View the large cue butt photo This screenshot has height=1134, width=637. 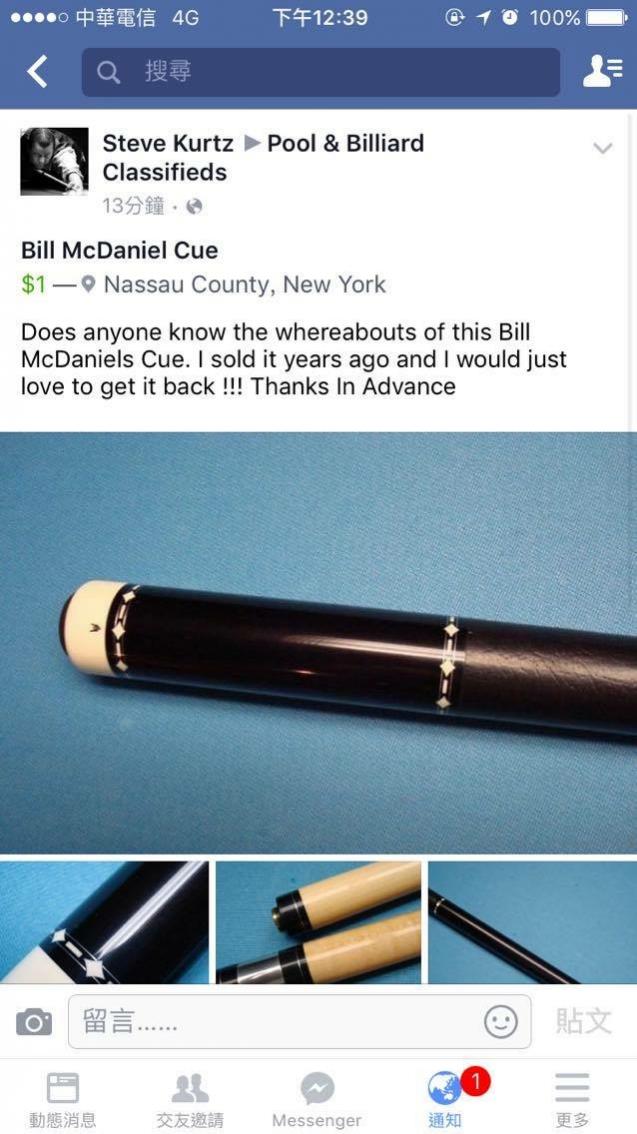(x=318, y=642)
